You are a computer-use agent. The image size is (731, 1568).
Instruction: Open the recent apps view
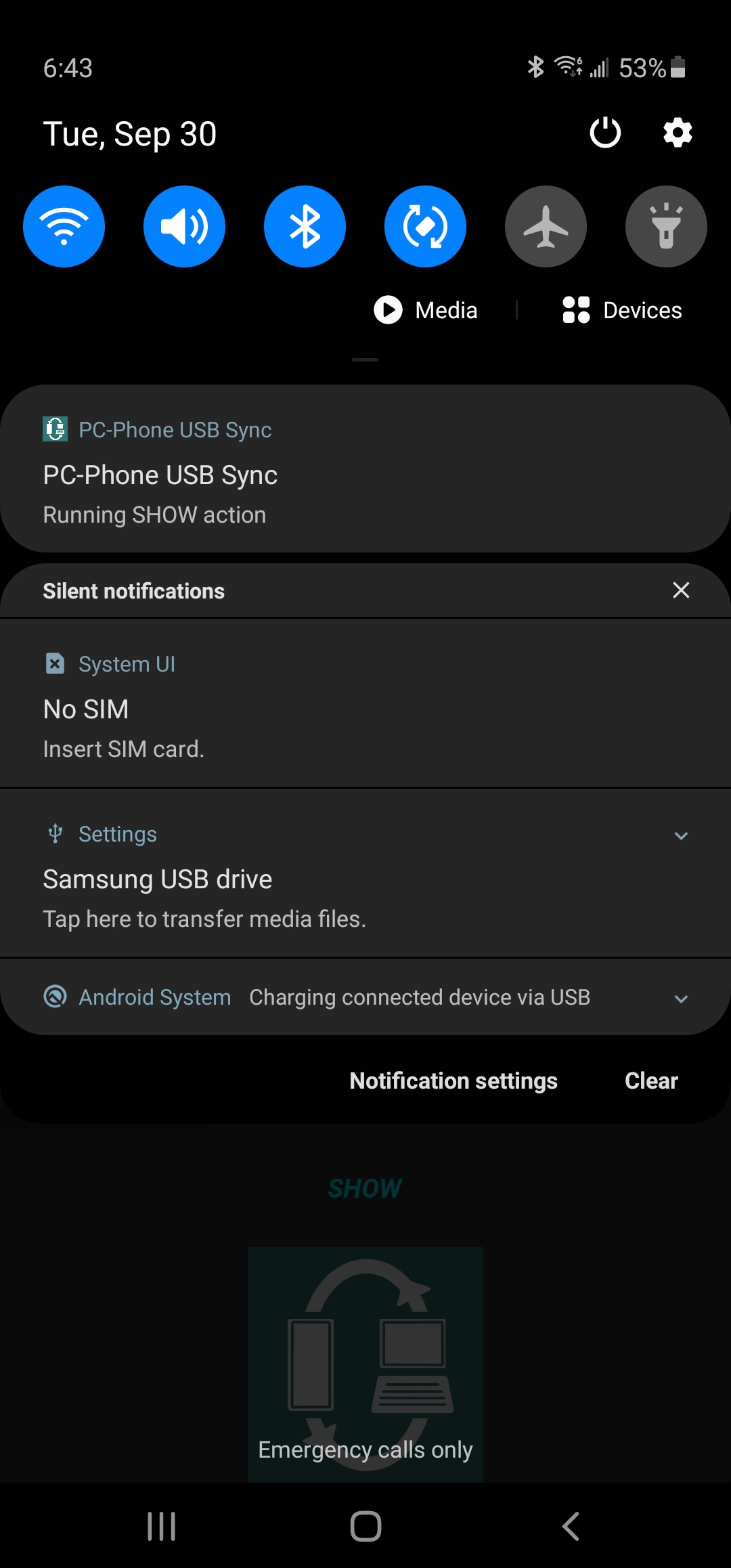click(x=162, y=1526)
